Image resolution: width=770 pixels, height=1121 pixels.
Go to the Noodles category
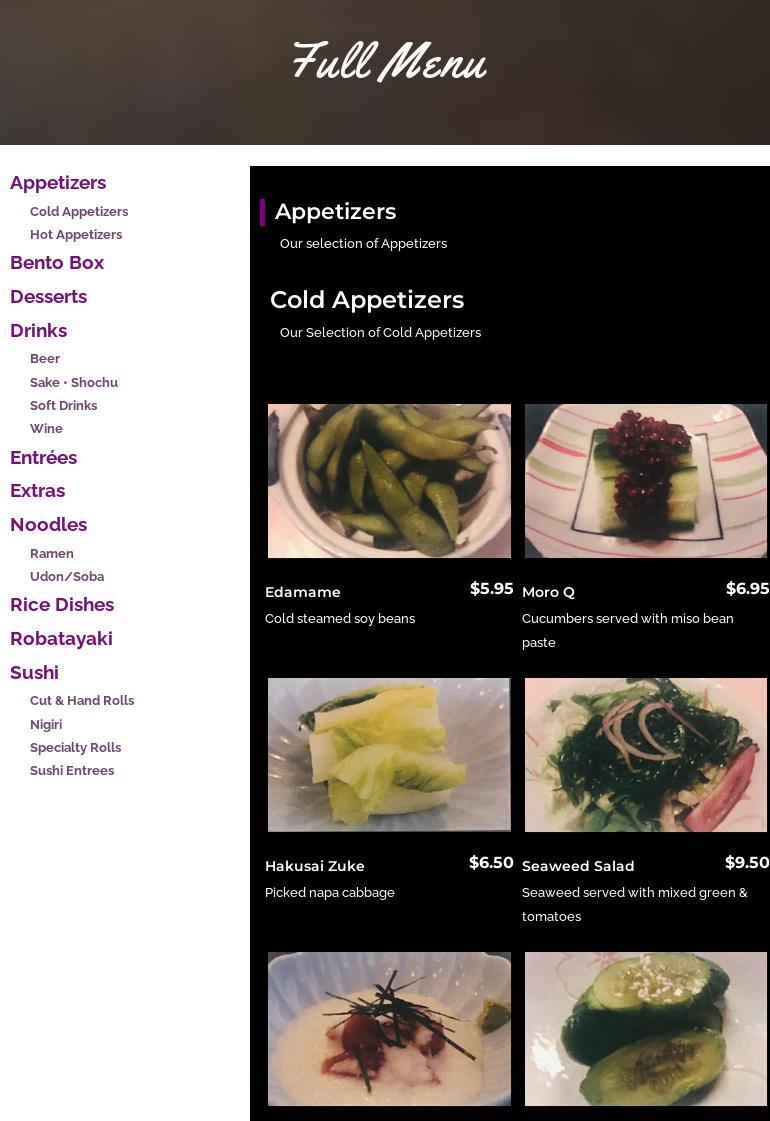pos(48,525)
